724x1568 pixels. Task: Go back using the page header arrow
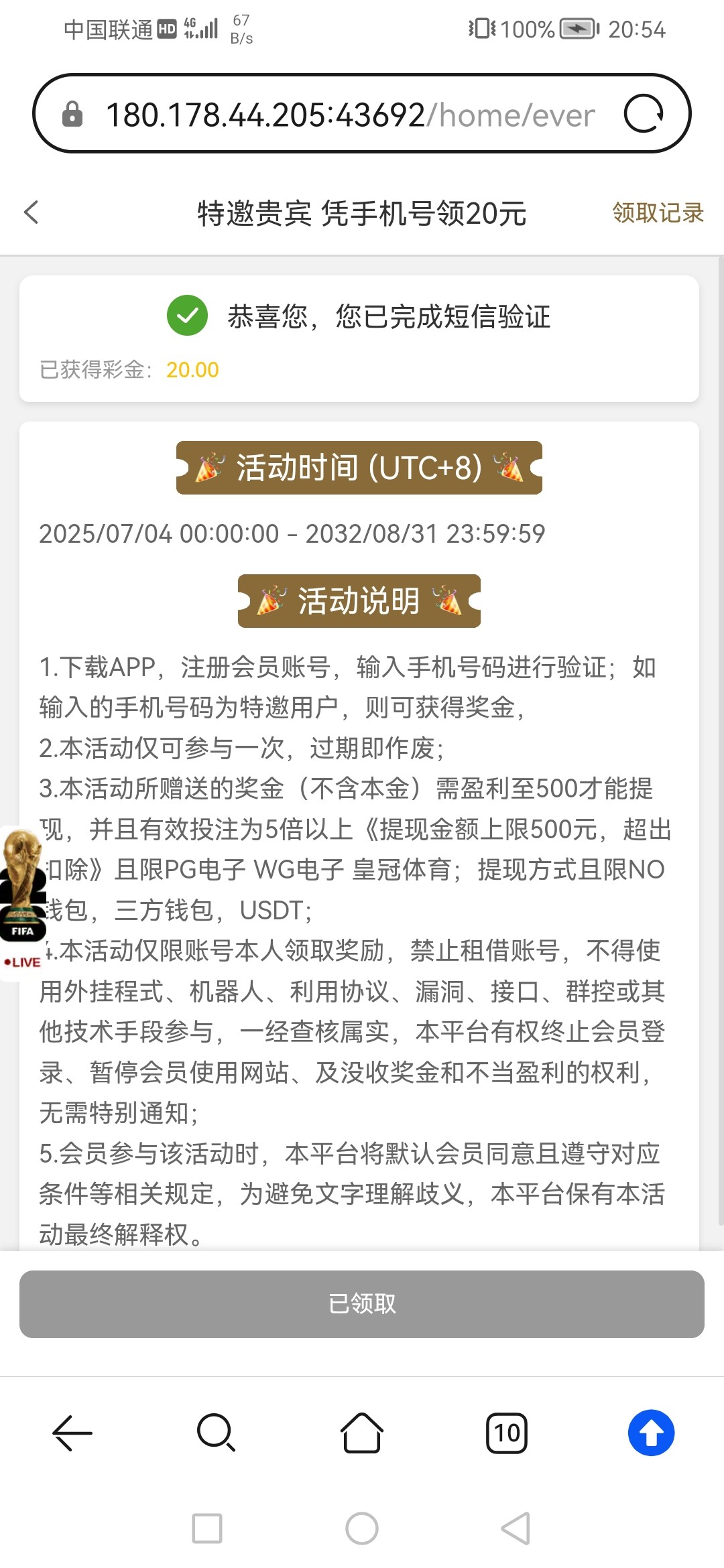(32, 212)
